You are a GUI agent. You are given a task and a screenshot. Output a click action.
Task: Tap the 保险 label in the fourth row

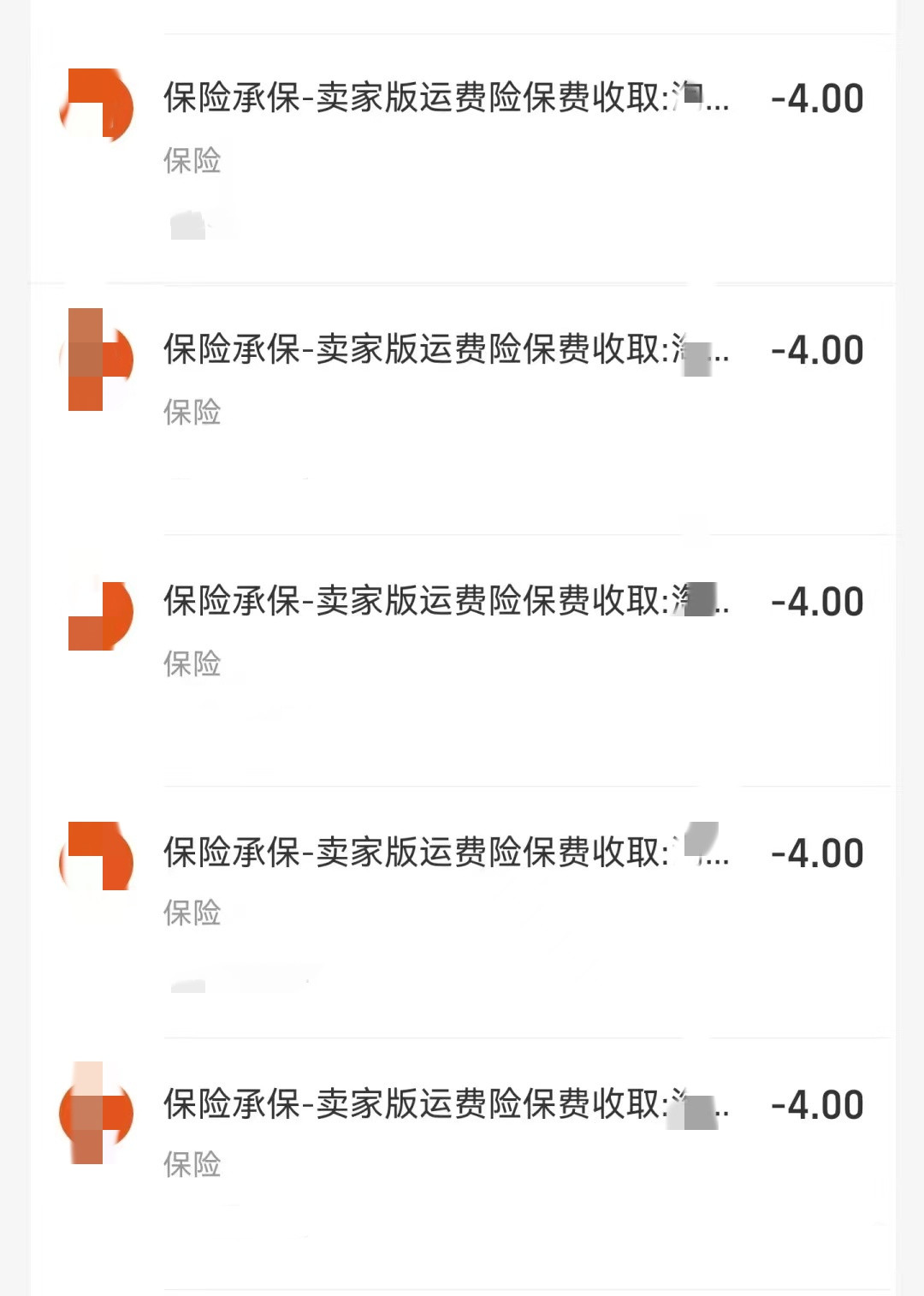click(x=190, y=914)
